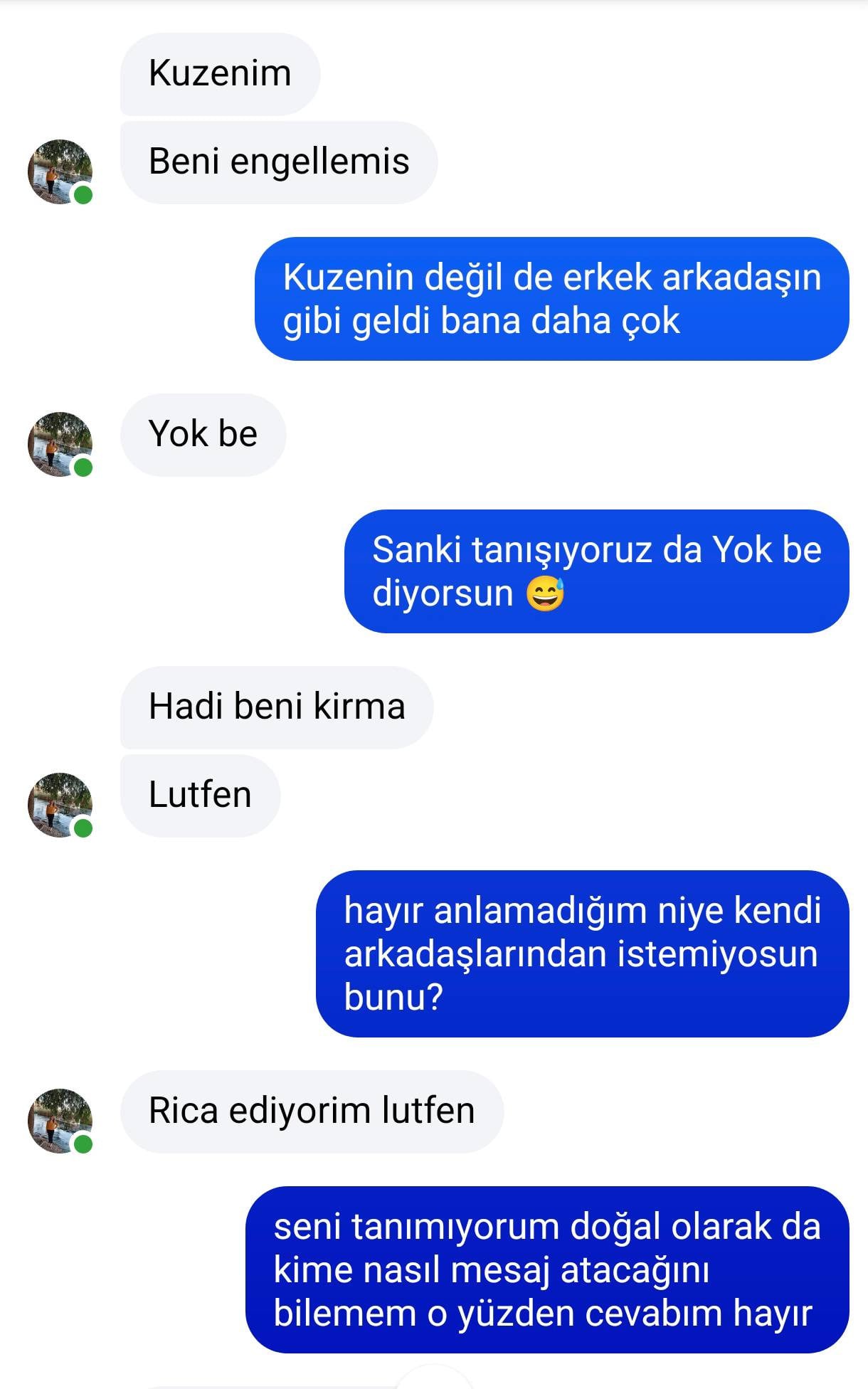View profile photo next to "Rica ediyorim lutfen"
The height and width of the screenshot is (1389, 868).
(60, 1121)
